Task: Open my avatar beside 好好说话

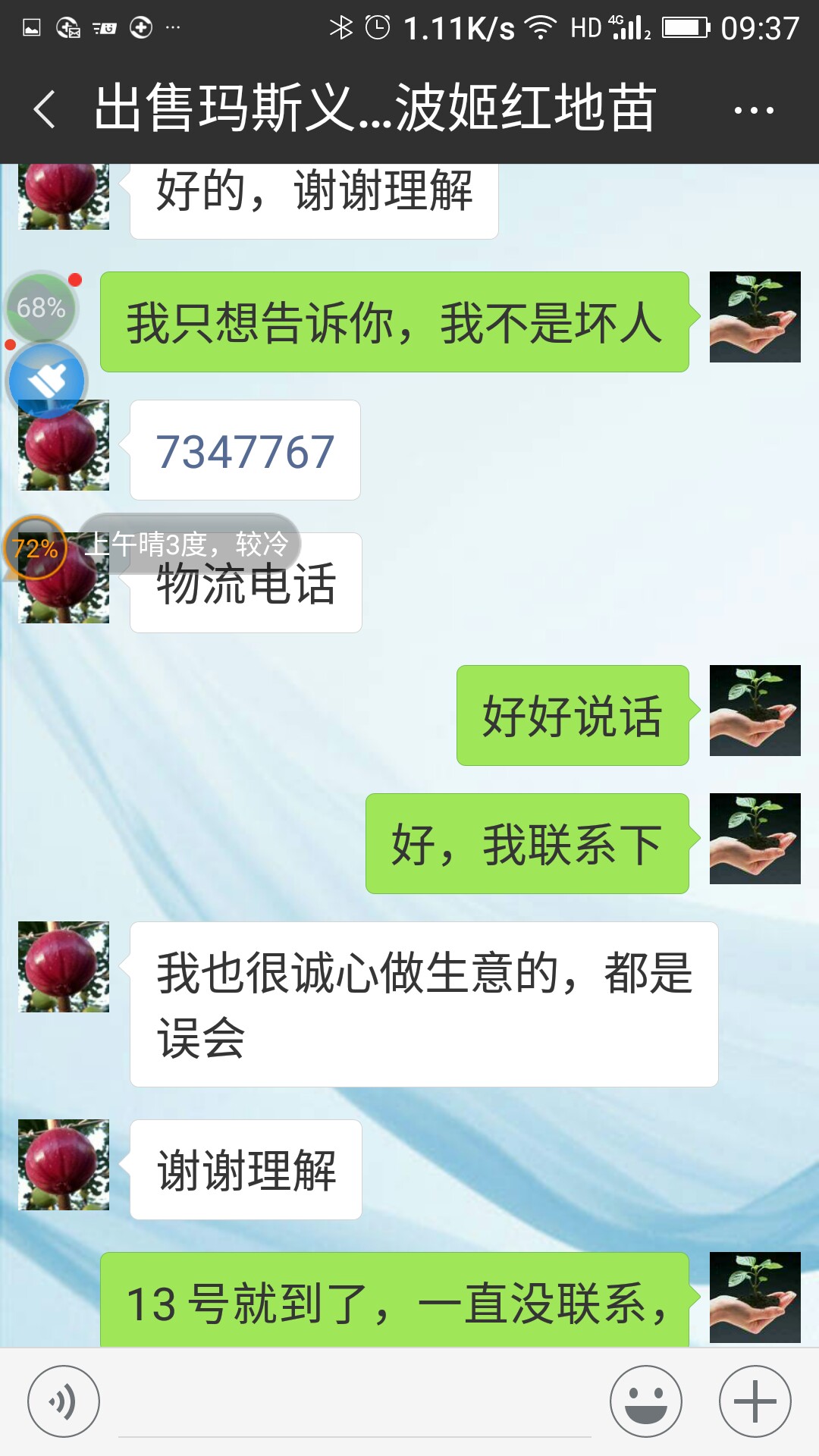Action: pyautogui.click(x=755, y=711)
